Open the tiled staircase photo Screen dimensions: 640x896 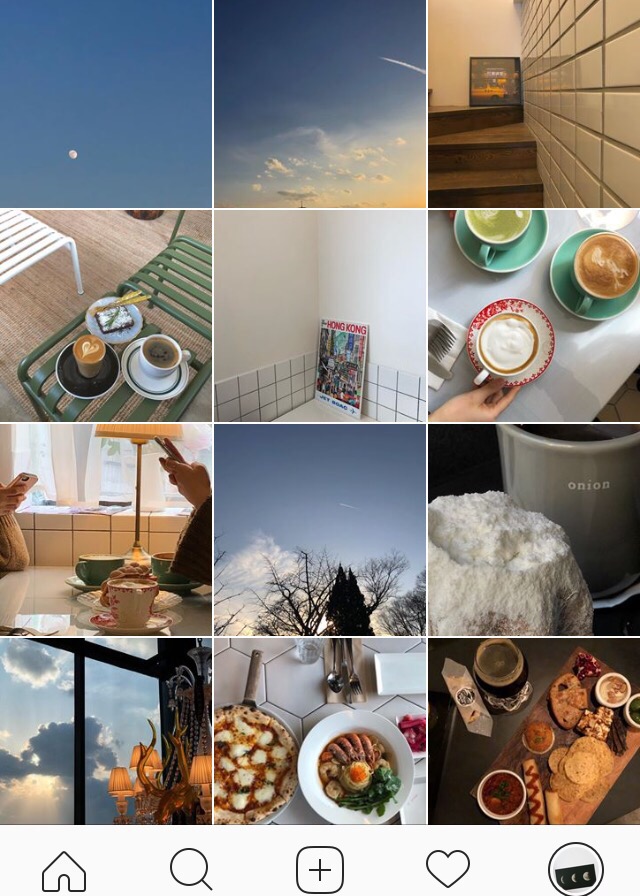534,104
